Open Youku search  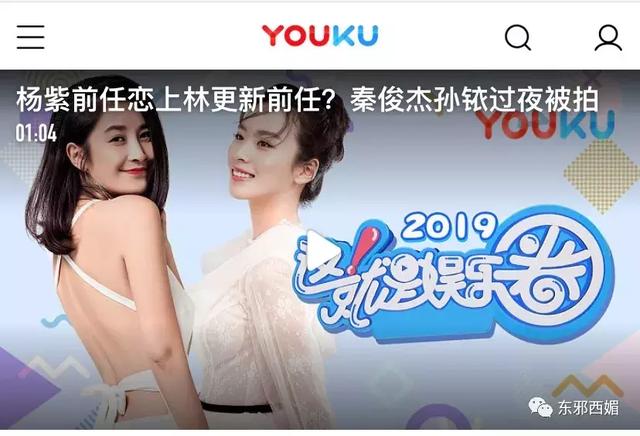coord(518,38)
